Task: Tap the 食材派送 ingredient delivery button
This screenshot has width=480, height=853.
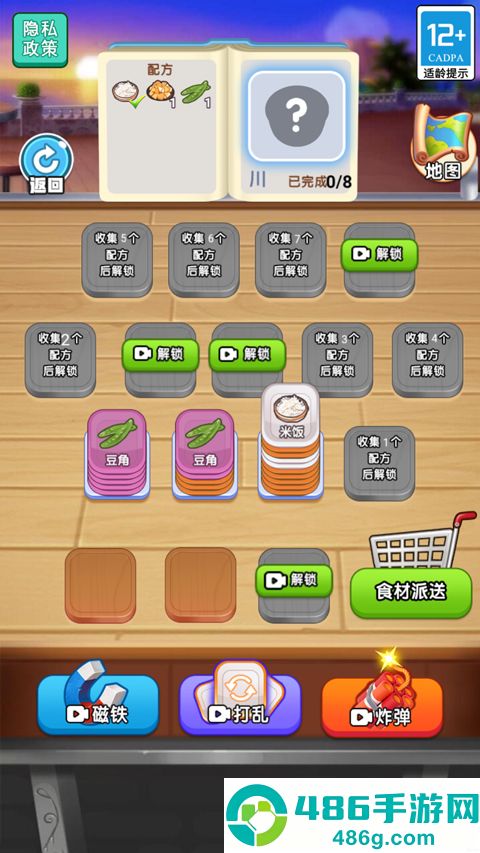Action: point(411,592)
